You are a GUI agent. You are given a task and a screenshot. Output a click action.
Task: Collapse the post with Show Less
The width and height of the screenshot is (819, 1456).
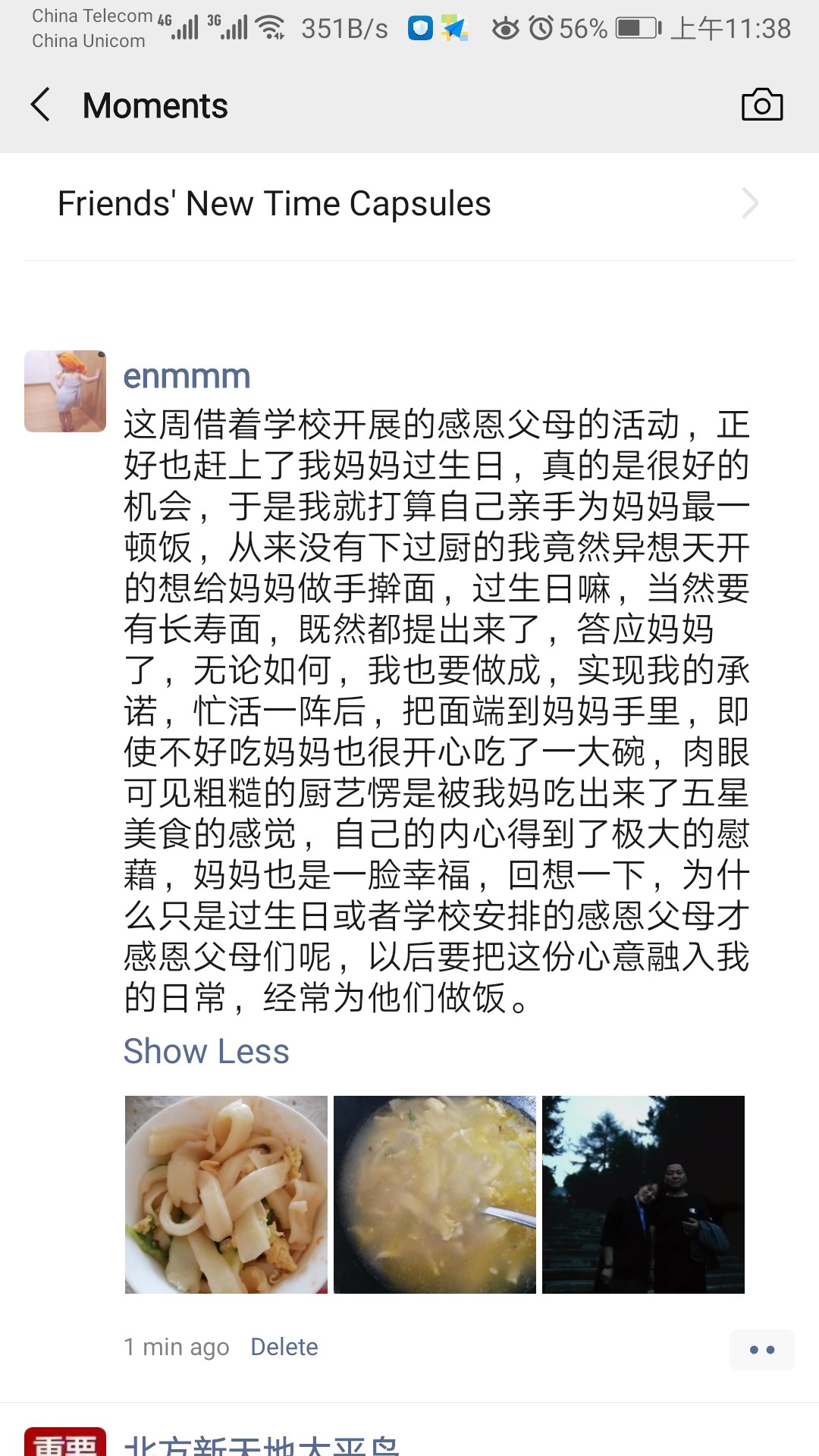[206, 1051]
